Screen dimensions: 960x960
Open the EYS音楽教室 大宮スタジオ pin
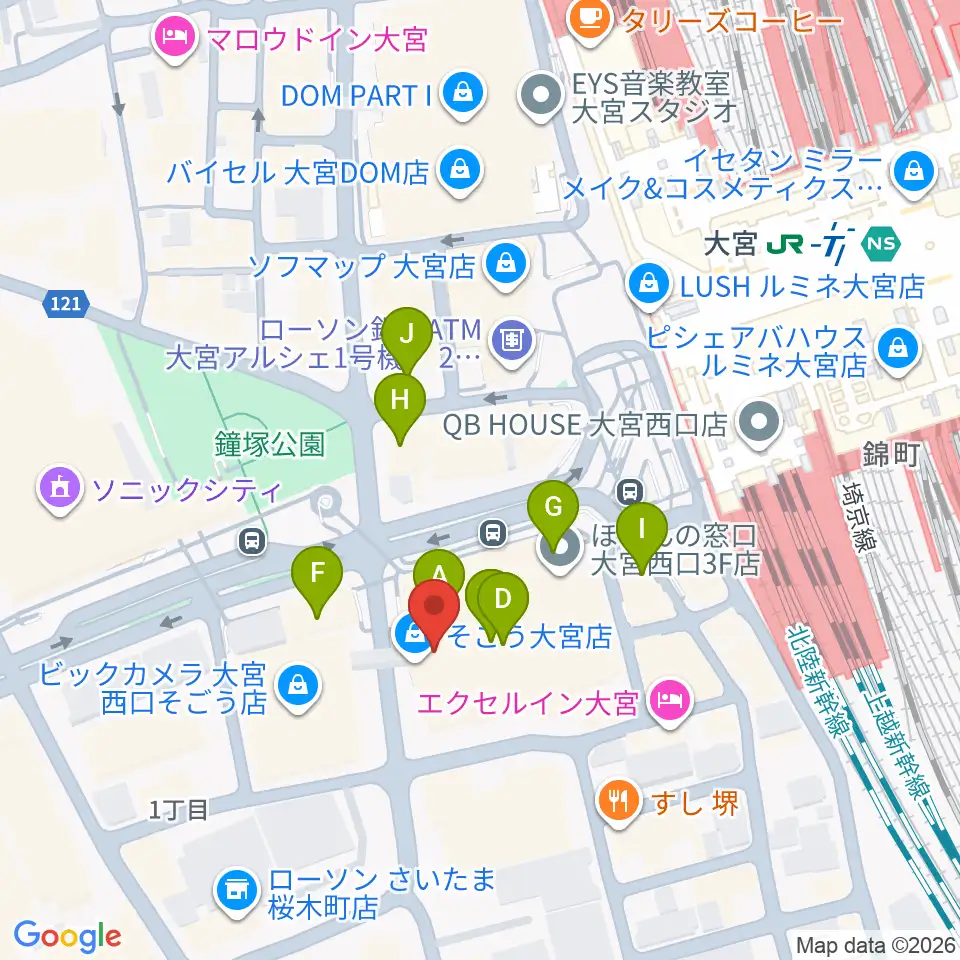coord(541,97)
